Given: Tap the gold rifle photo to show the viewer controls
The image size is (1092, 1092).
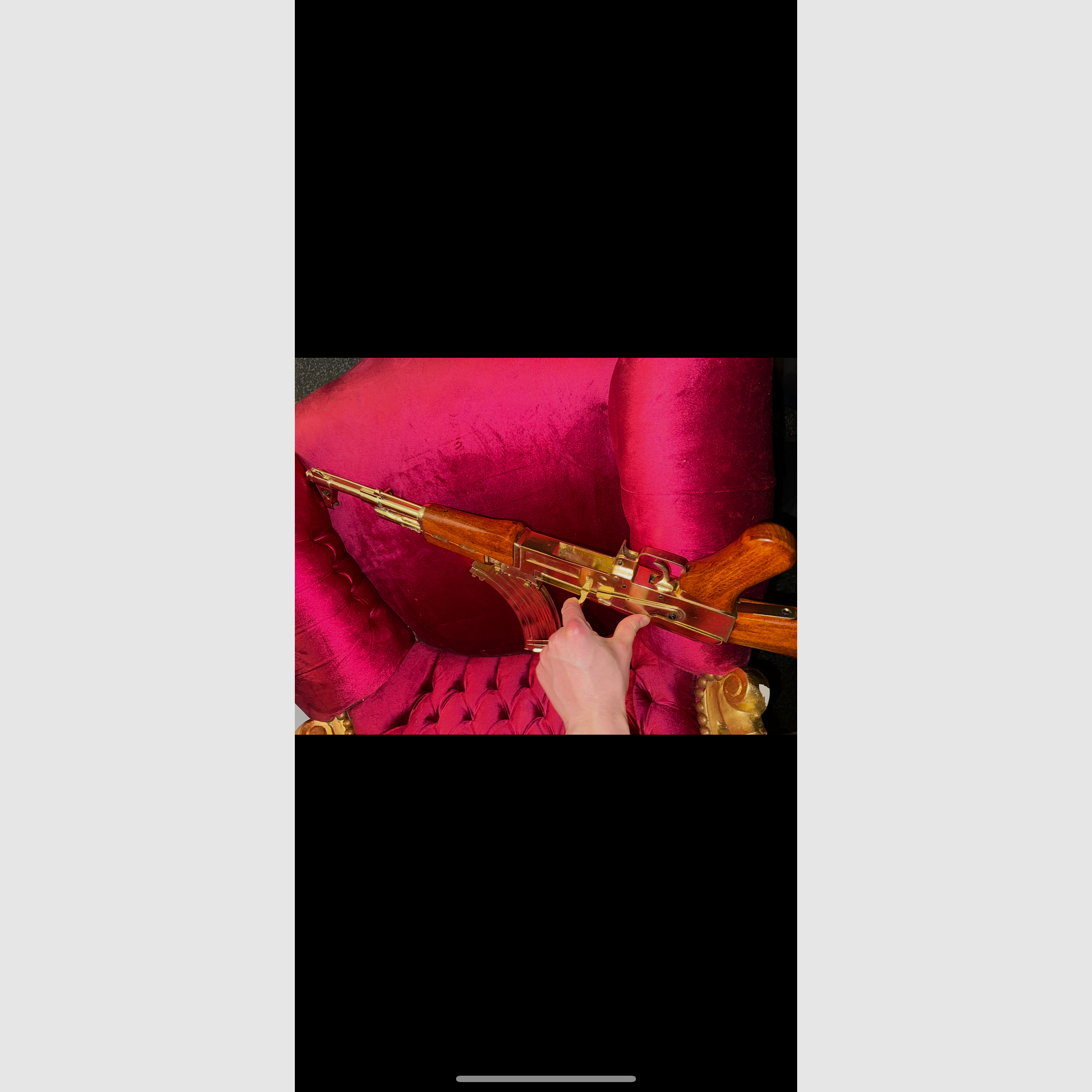Looking at the screenshot, I should pos(546,546).
